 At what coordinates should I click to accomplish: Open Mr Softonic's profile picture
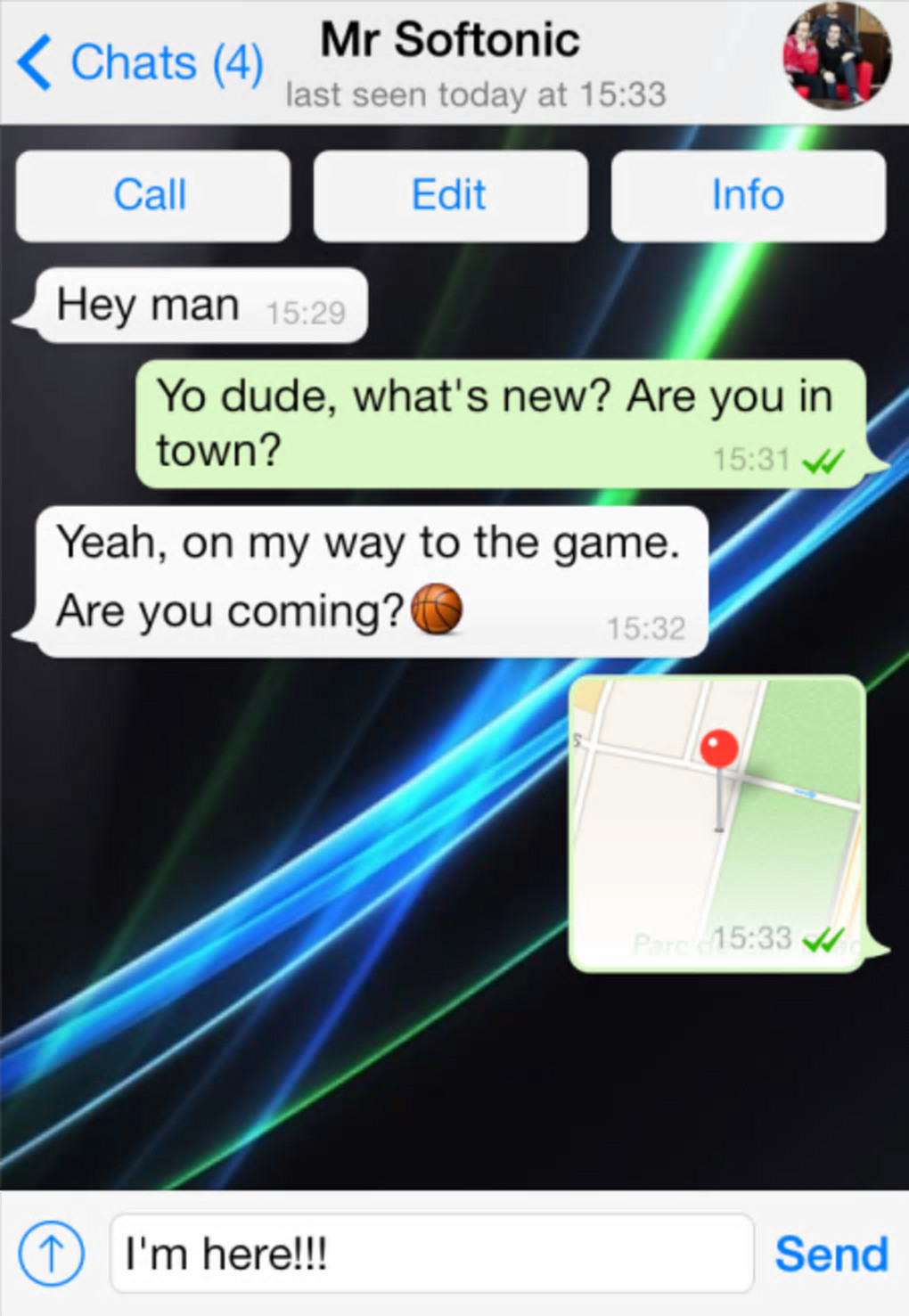[836, 55]
